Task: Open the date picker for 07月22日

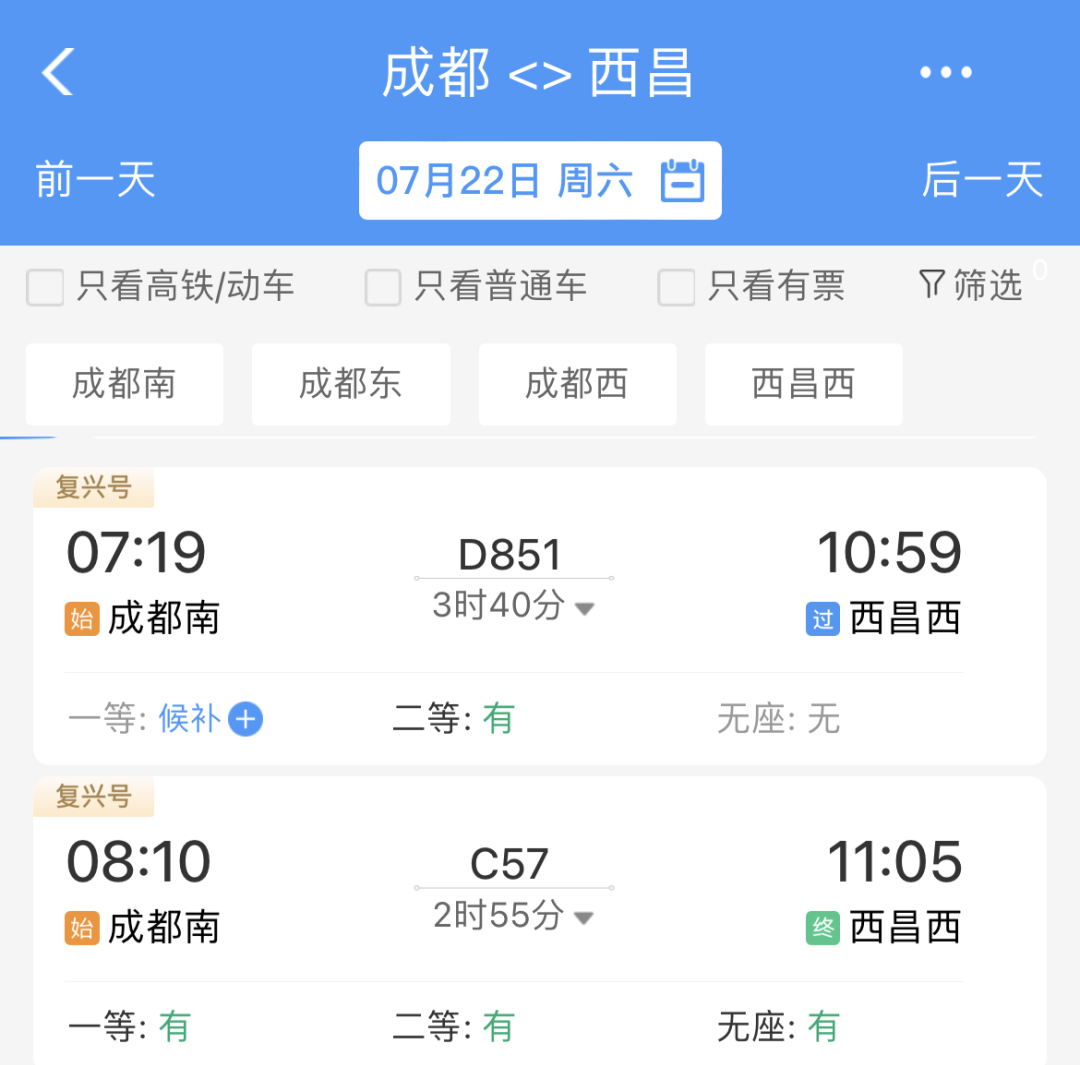Action: point(540,181)
